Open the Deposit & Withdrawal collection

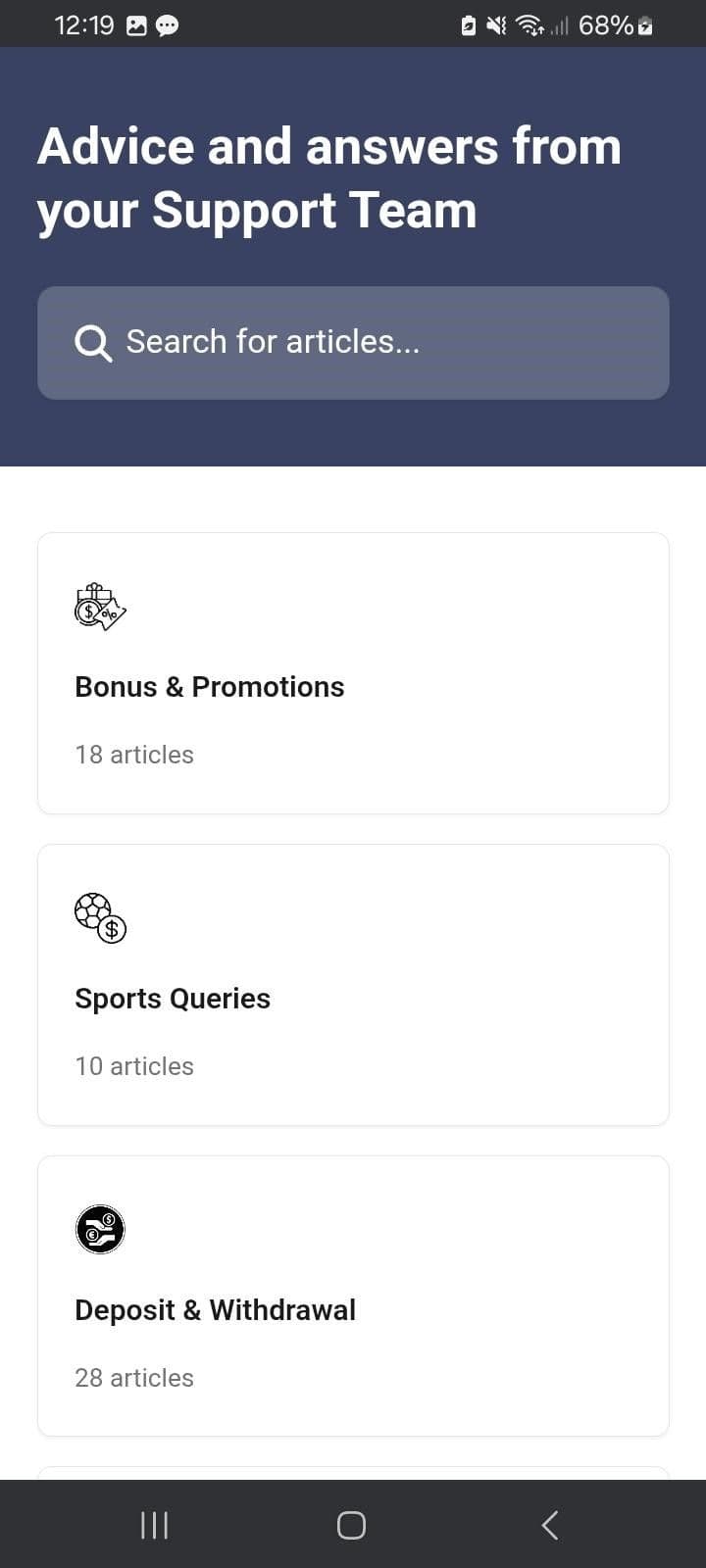click(353, 1296)
